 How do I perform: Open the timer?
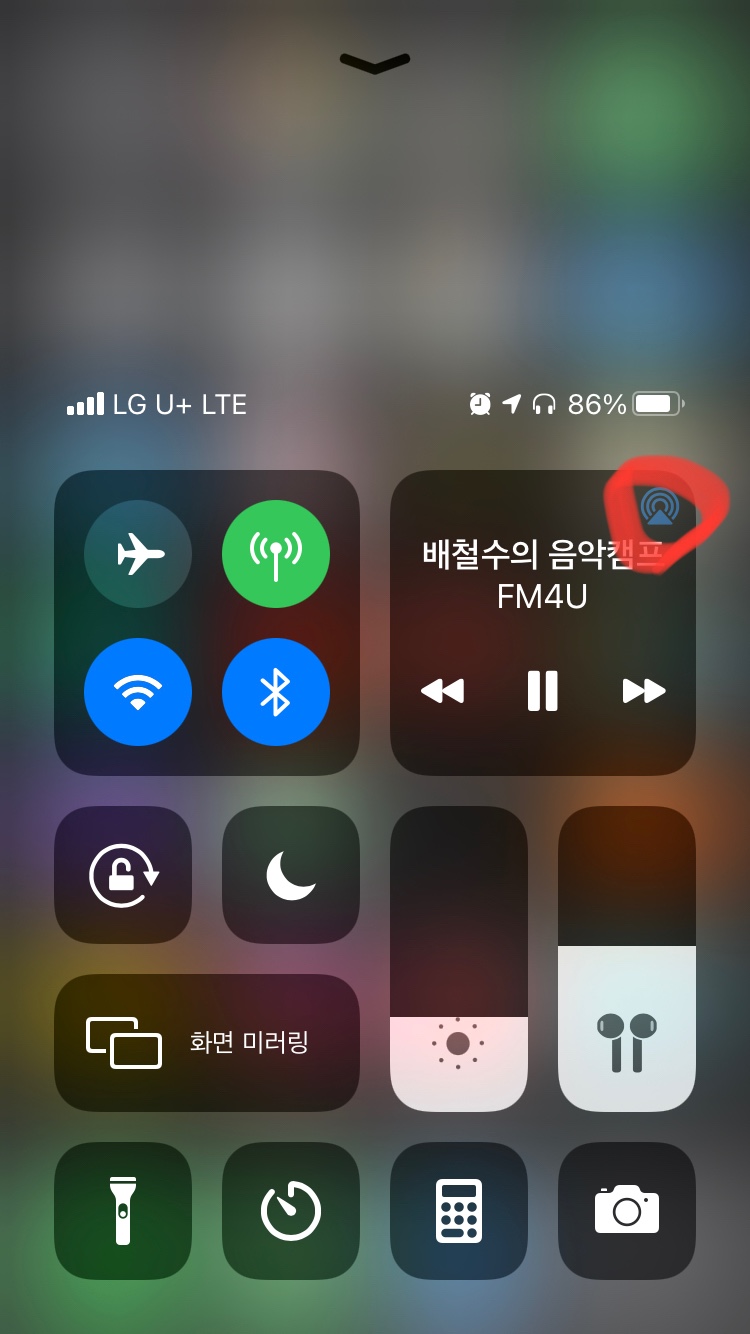[x=290, y=1211]
